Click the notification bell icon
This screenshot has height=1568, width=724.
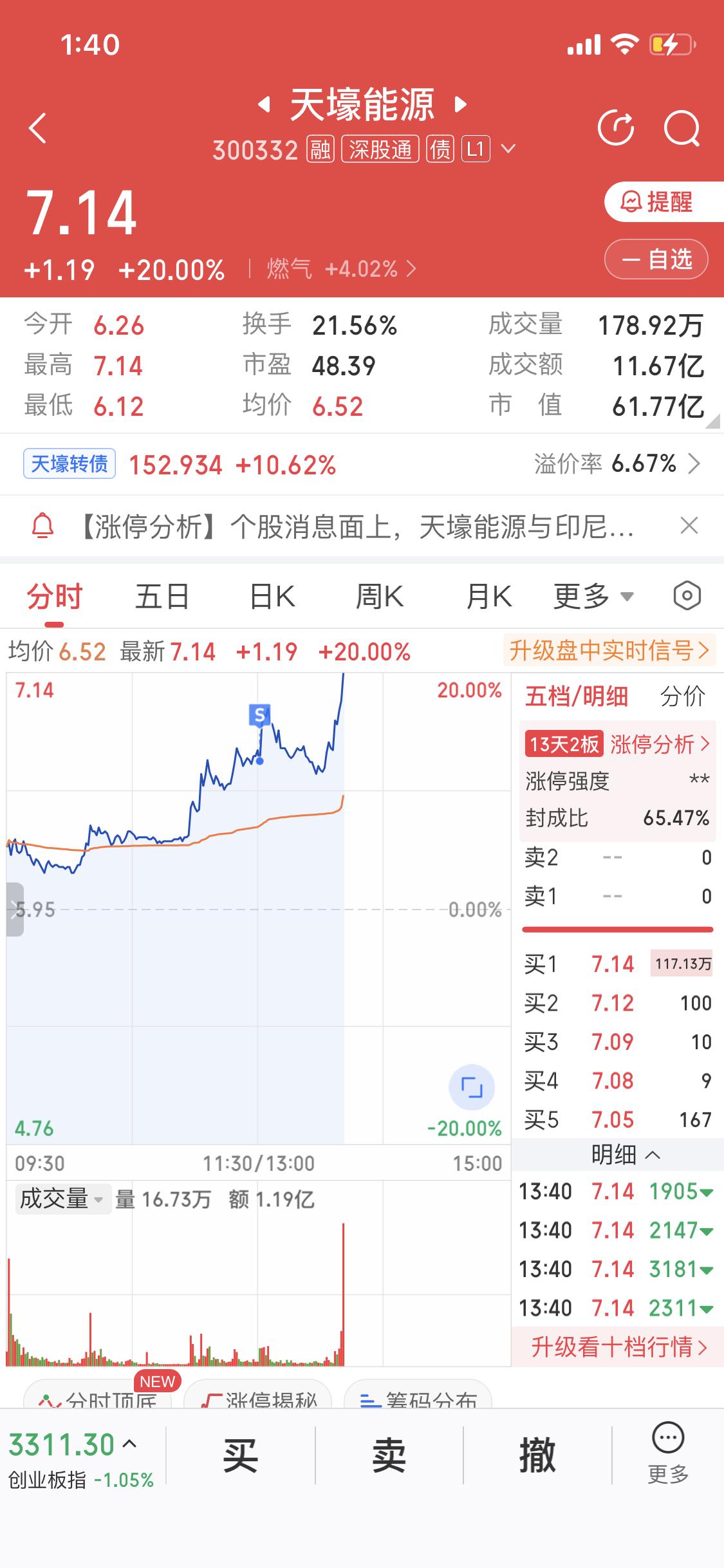click(x=44, y=526)
